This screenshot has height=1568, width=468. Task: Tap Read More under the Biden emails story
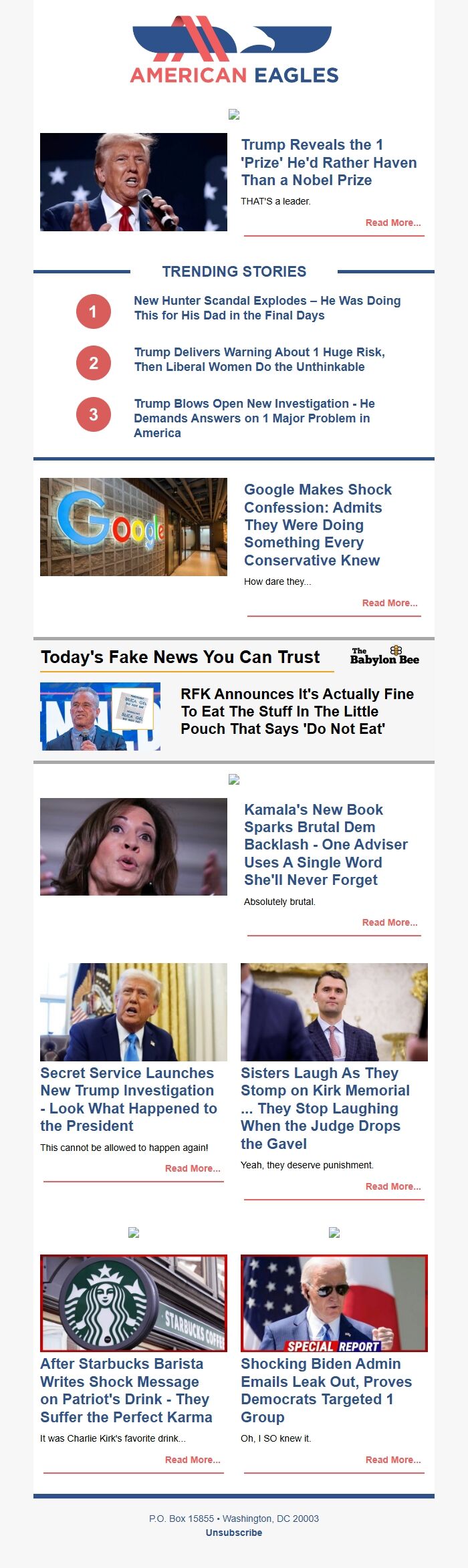pos(392,1460)
